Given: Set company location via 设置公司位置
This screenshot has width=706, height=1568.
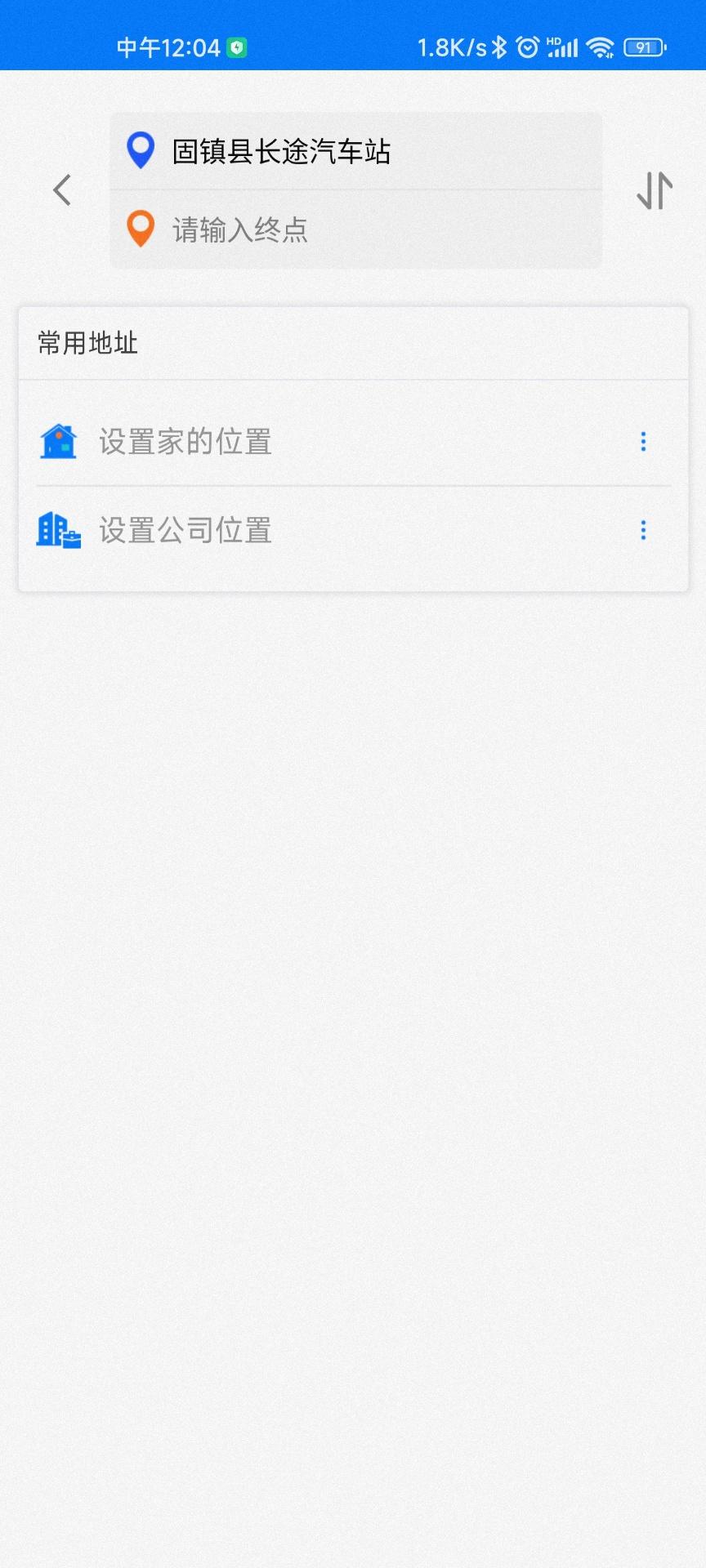Looking at the screenshot, I should tap(185, 531).
